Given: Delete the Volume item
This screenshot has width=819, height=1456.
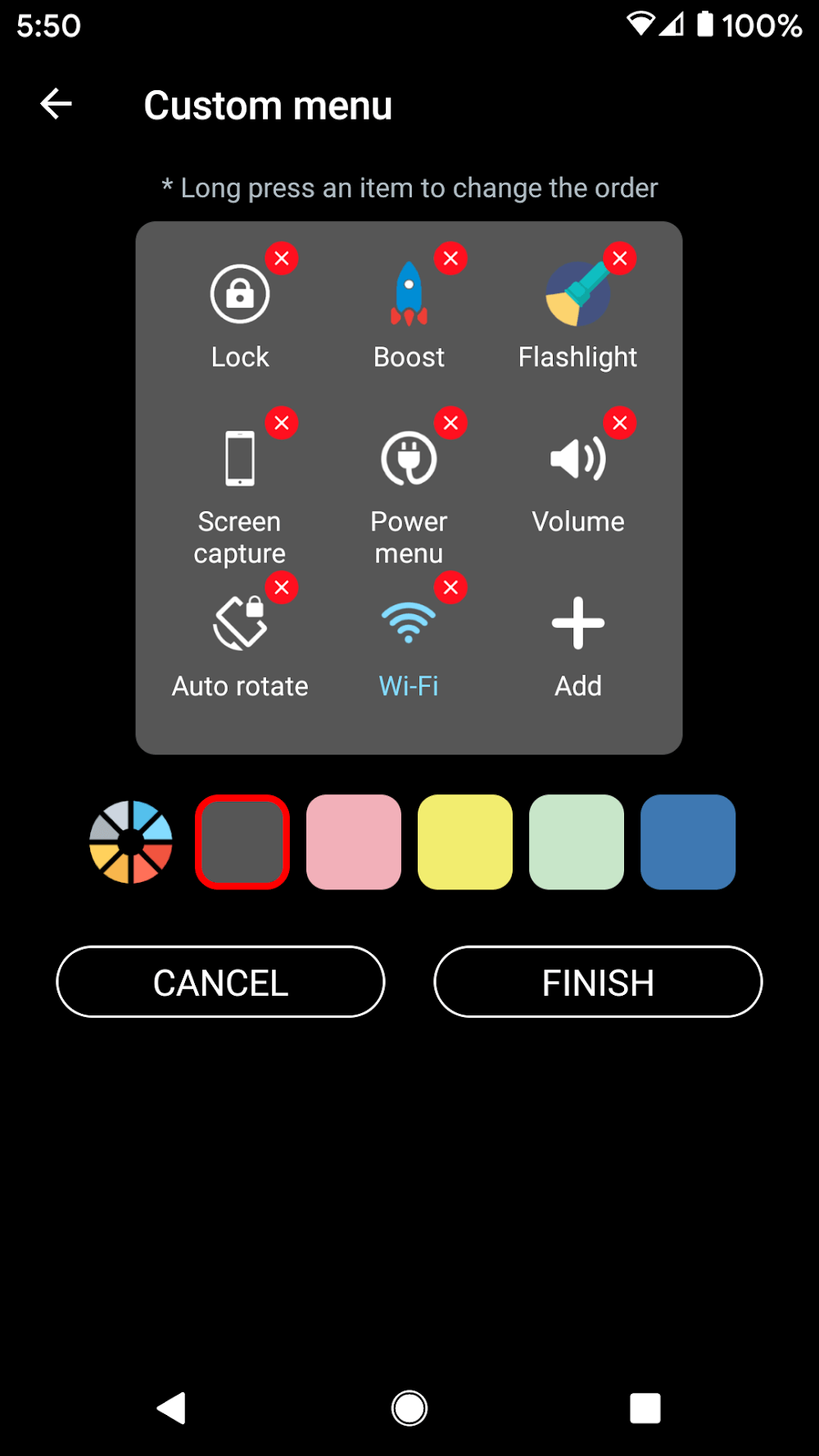Looking at the screenshot, I should tap(620, 423).
